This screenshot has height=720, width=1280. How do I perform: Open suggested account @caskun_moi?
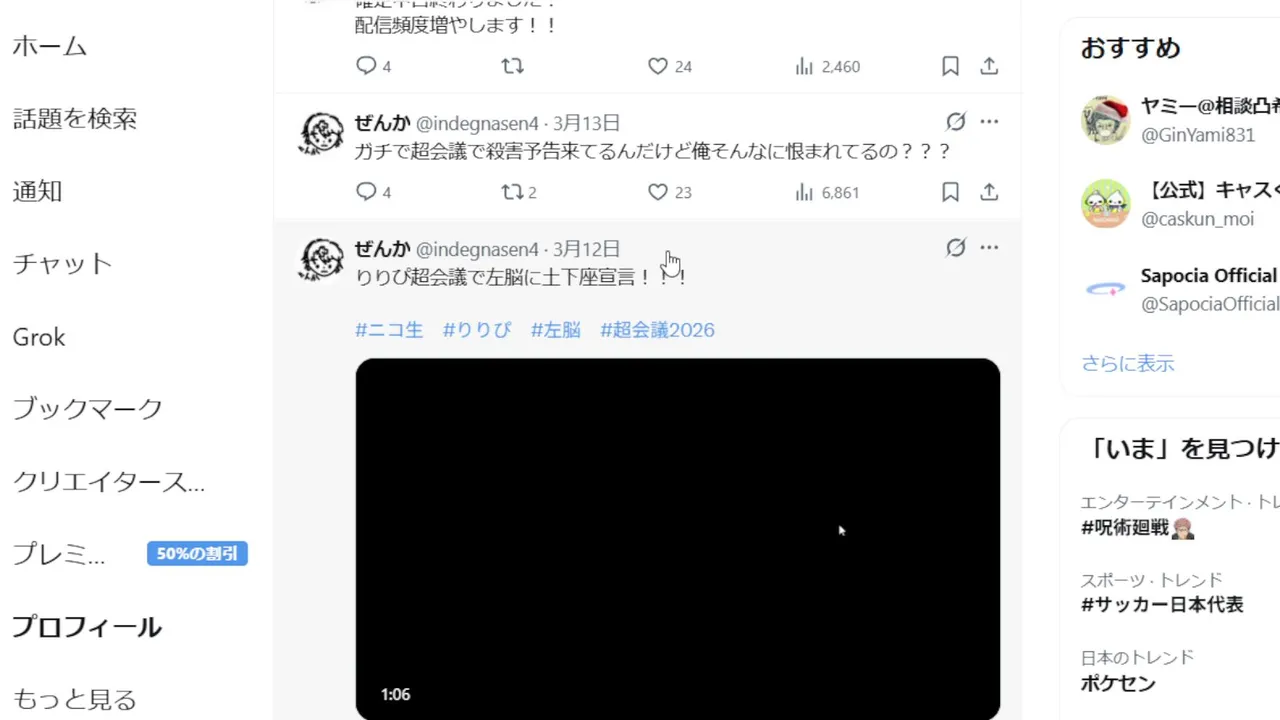1197,219
